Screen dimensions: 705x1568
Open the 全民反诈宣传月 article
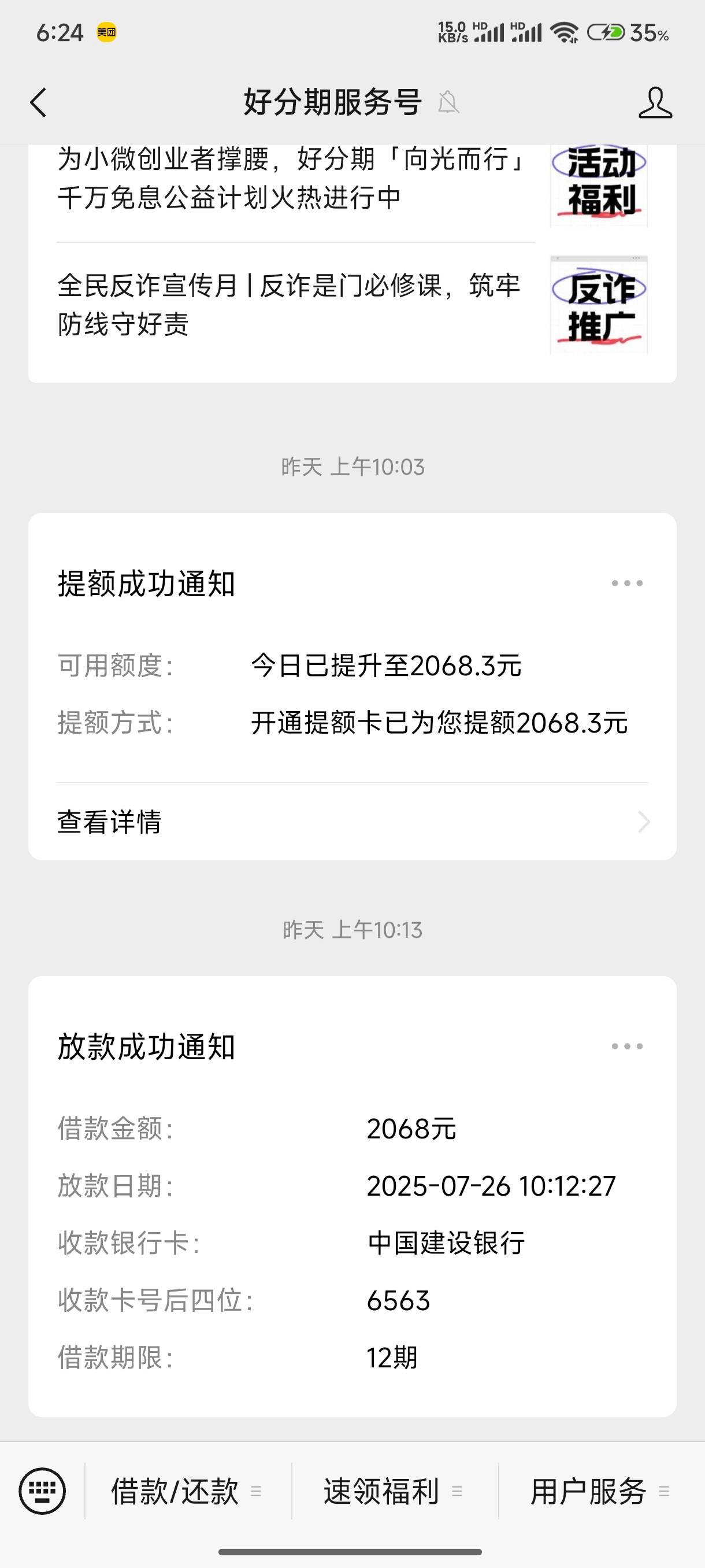[352, 304]
